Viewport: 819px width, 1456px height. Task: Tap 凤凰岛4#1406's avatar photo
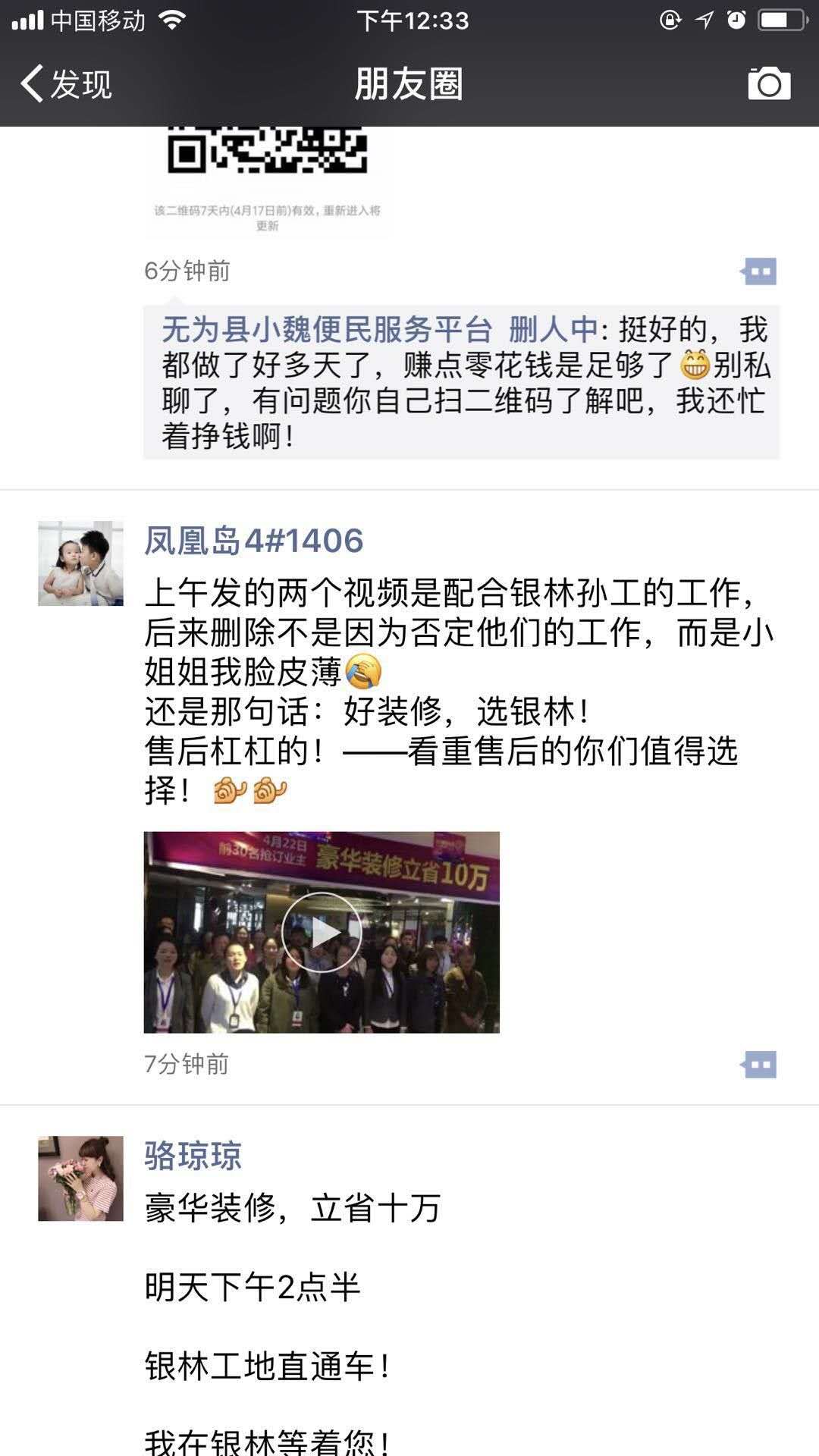pos(80,563)
